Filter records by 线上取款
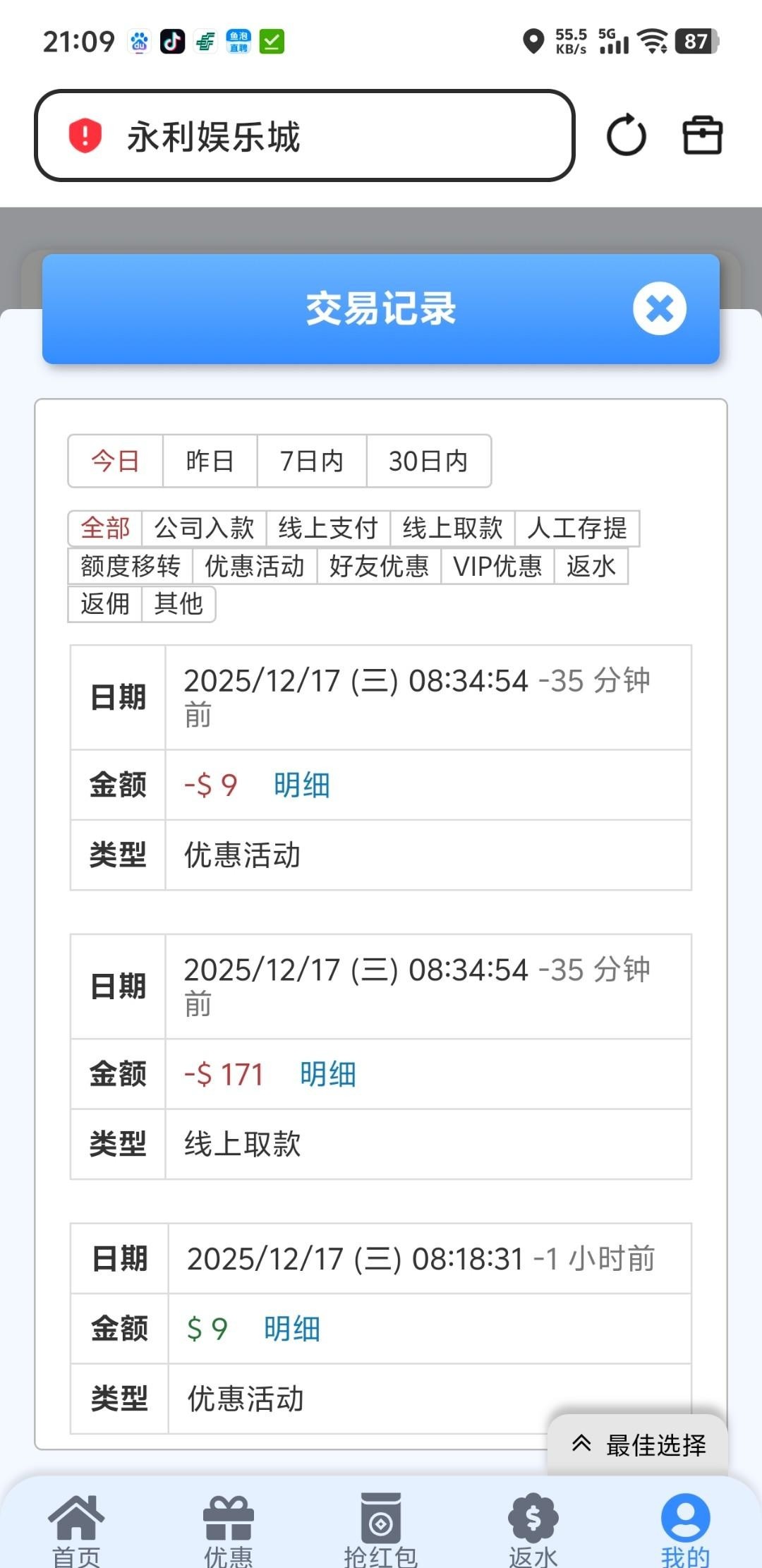The image size is (762, 1568). click(x=452, y=528)
